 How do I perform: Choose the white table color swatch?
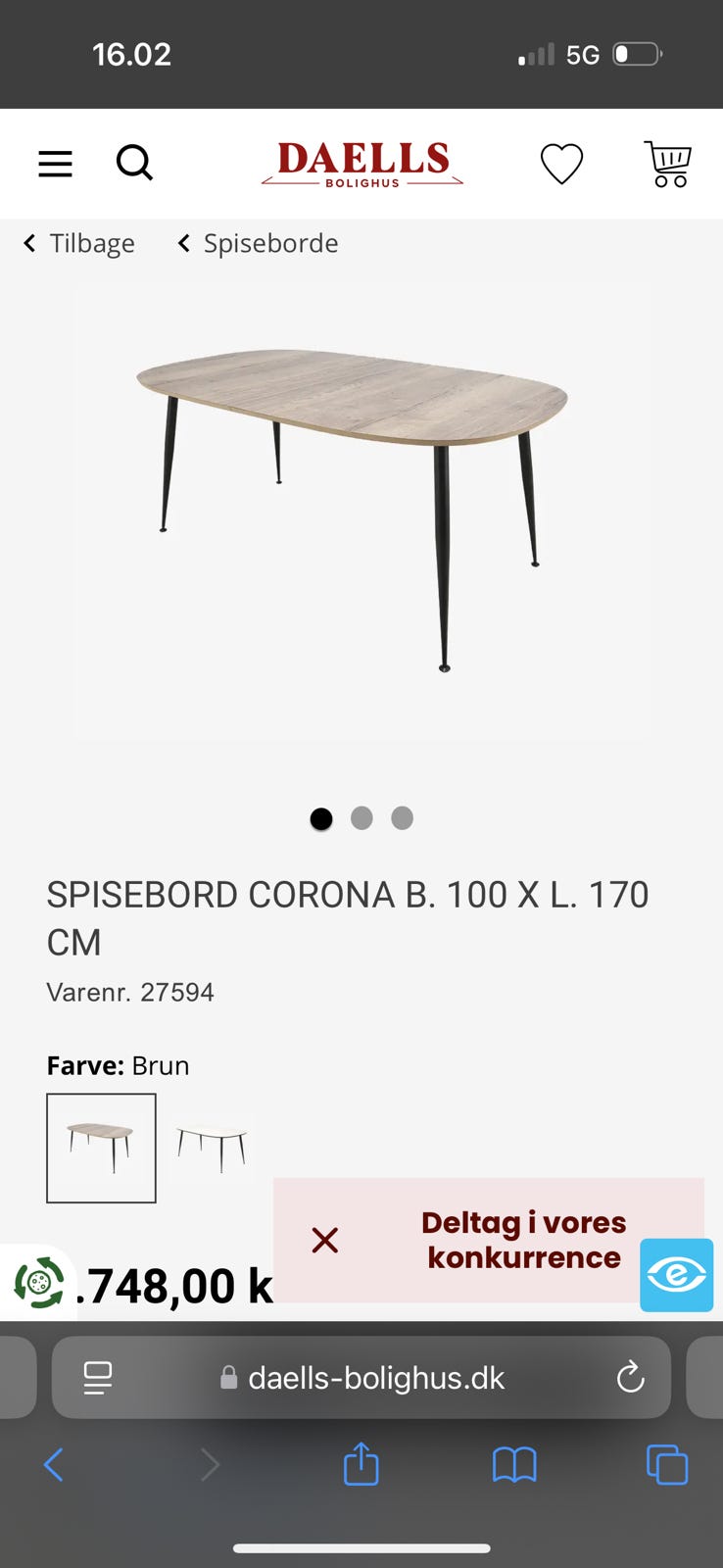point(212,1148)
